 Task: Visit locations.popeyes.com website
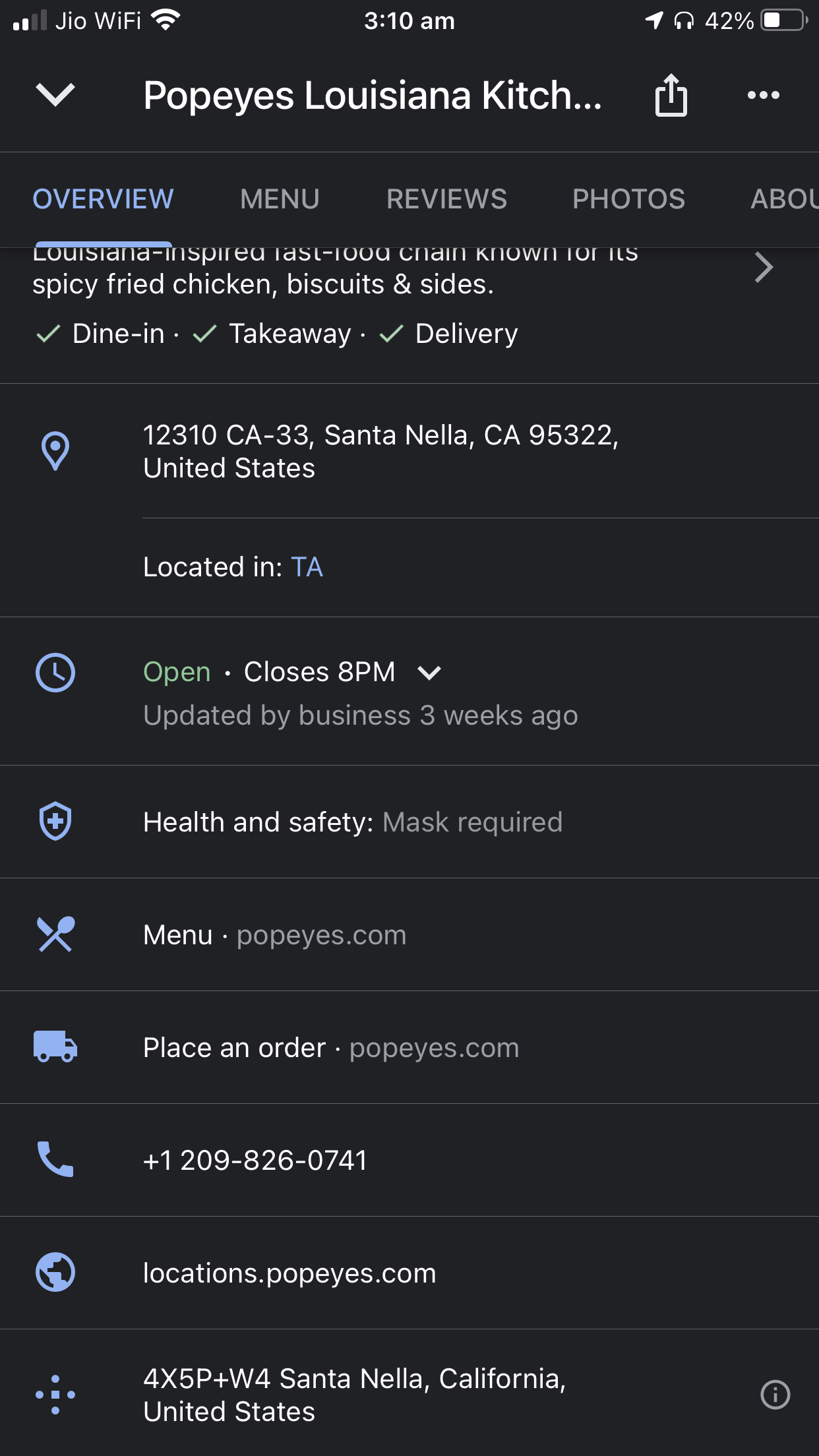(289, 1273)
